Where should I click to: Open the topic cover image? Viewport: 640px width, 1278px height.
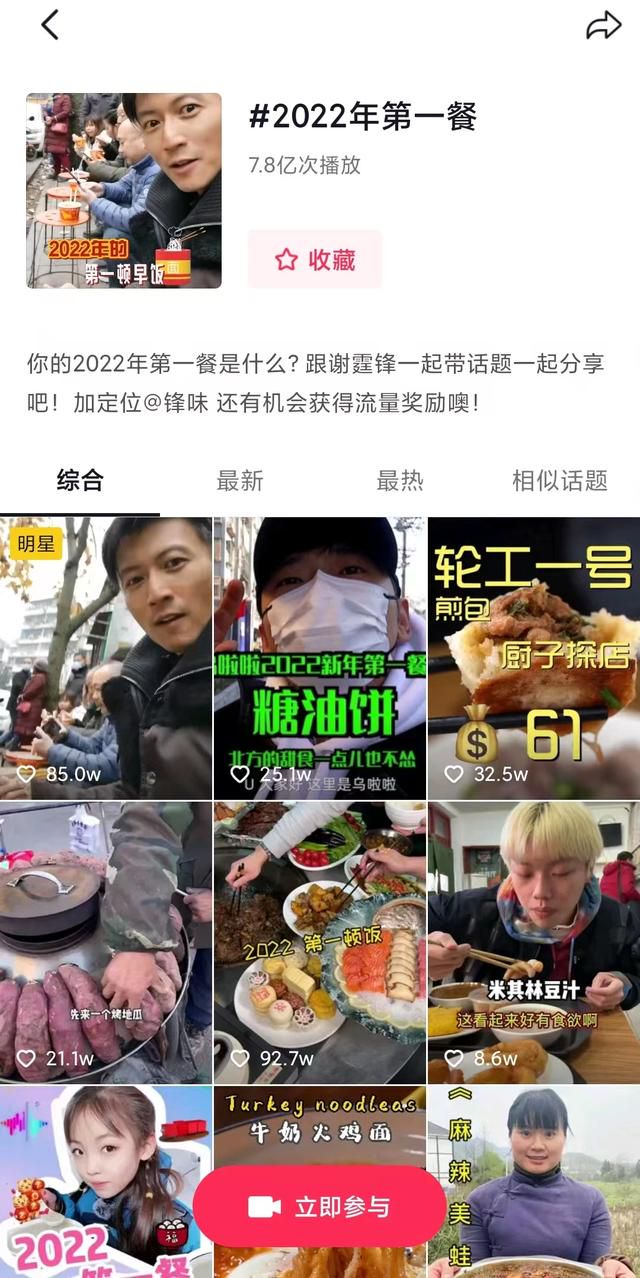click(124, 191)
